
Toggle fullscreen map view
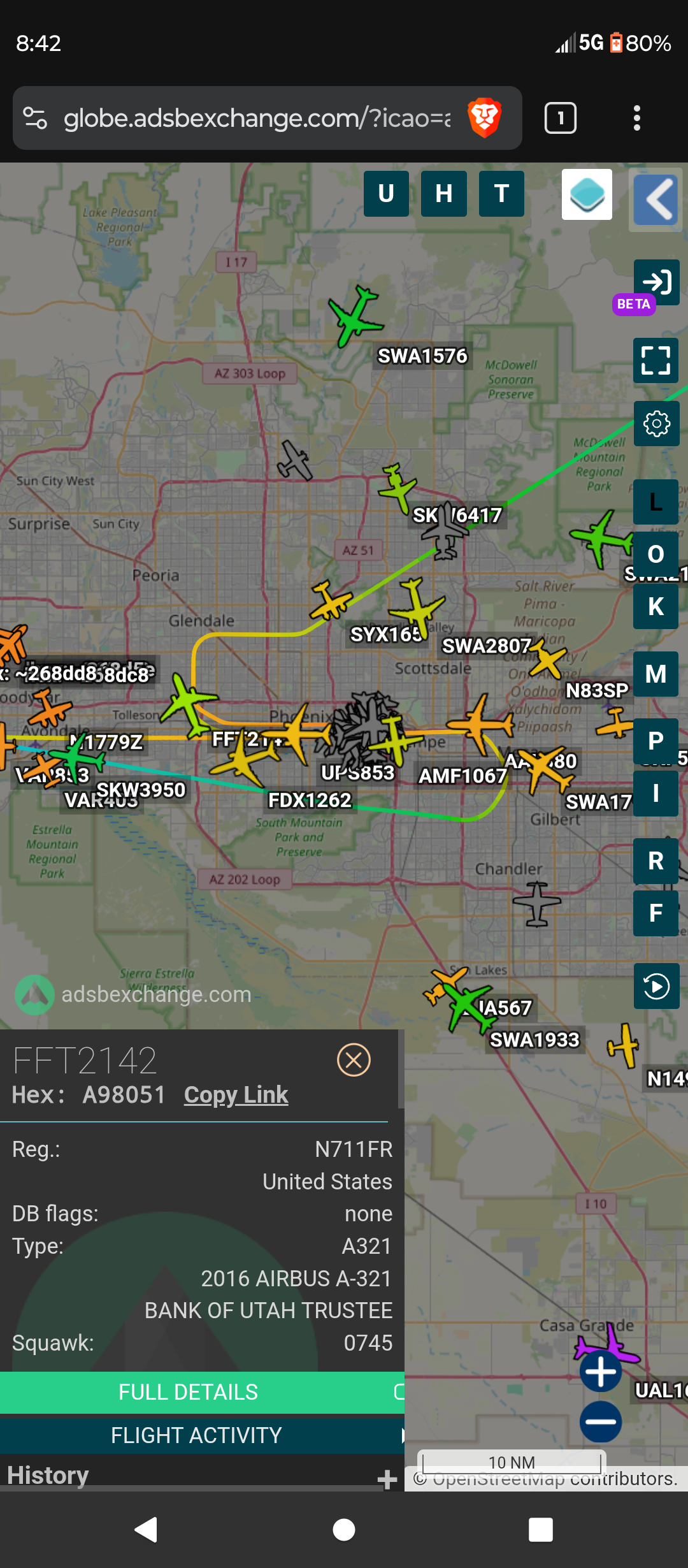point(656,360)
